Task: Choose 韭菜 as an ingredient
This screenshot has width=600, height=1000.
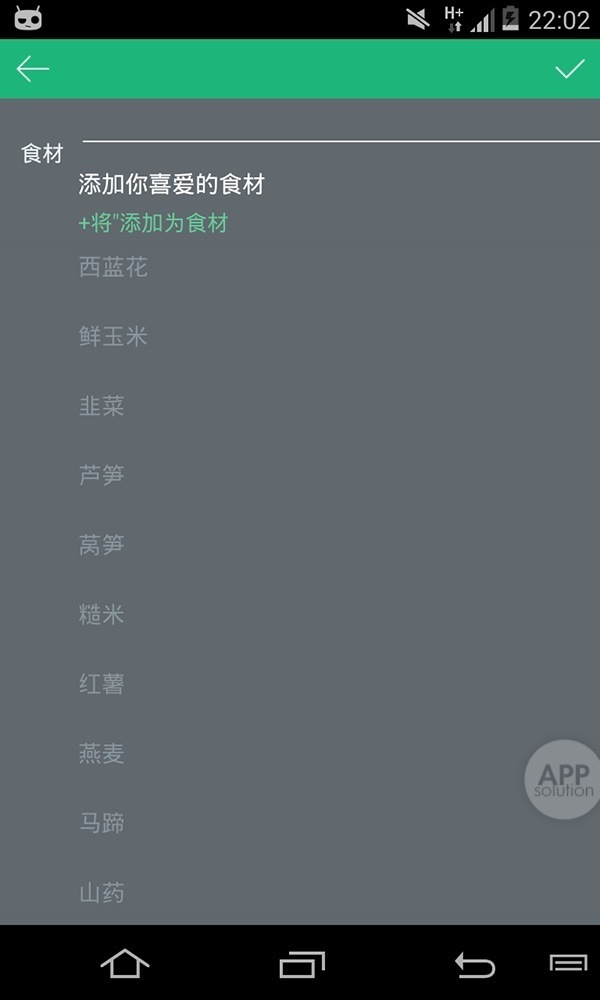Action: click(102, 406)
